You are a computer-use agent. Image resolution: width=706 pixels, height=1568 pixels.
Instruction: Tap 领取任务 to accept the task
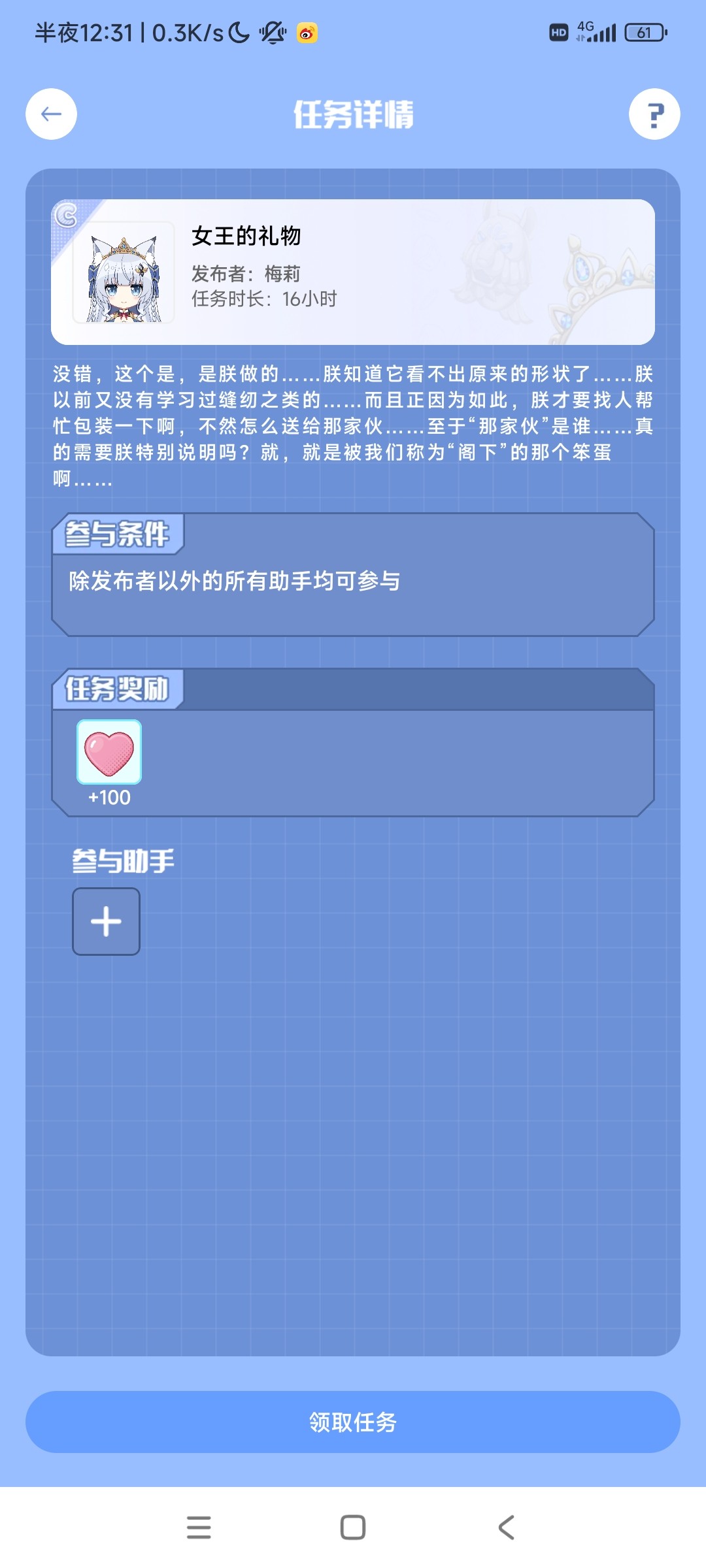point(353,1422)
